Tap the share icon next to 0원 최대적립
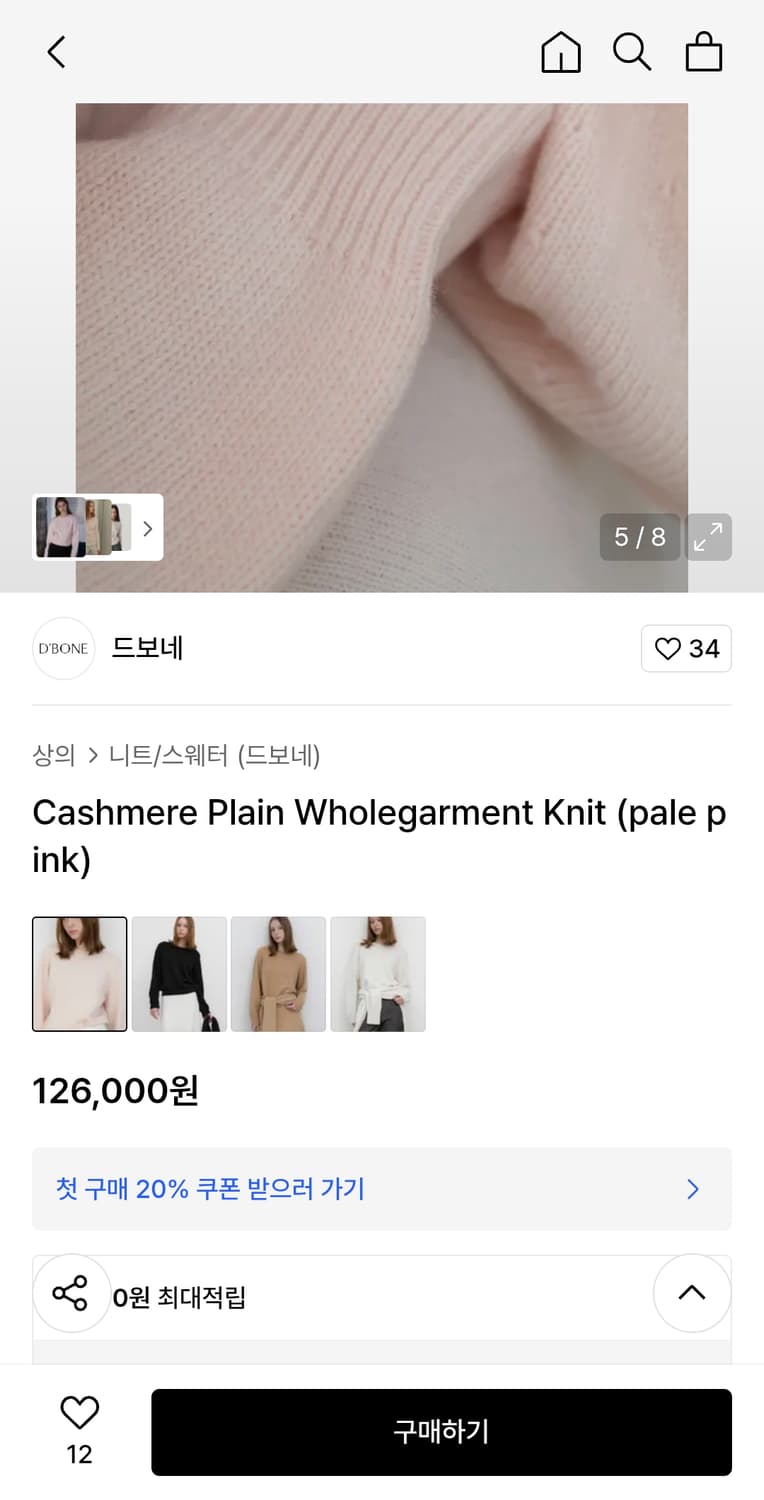This screenshot has height=1500, width=764. point(71,1293)
